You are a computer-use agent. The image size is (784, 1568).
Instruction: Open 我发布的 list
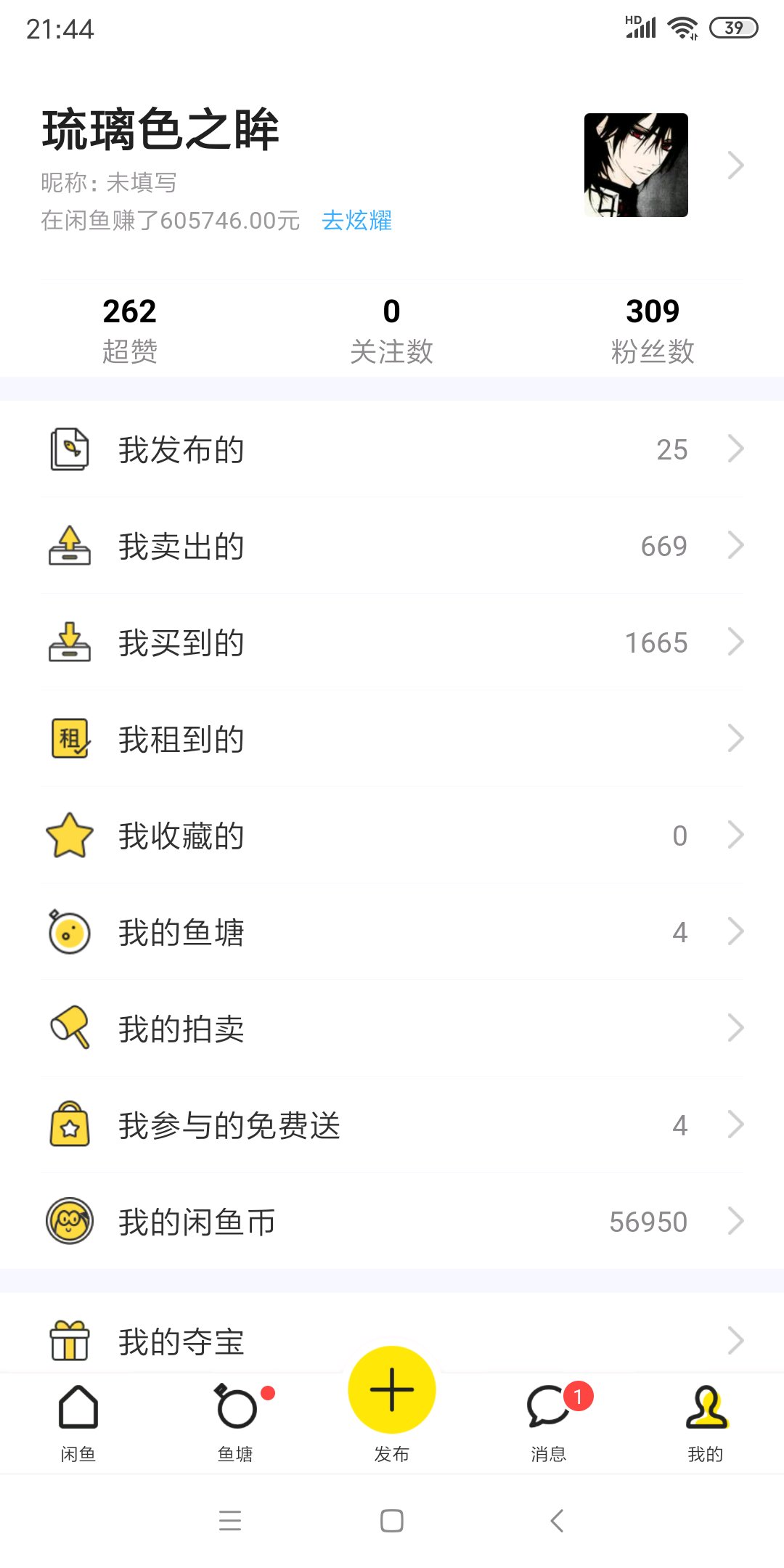click(392, 449)
